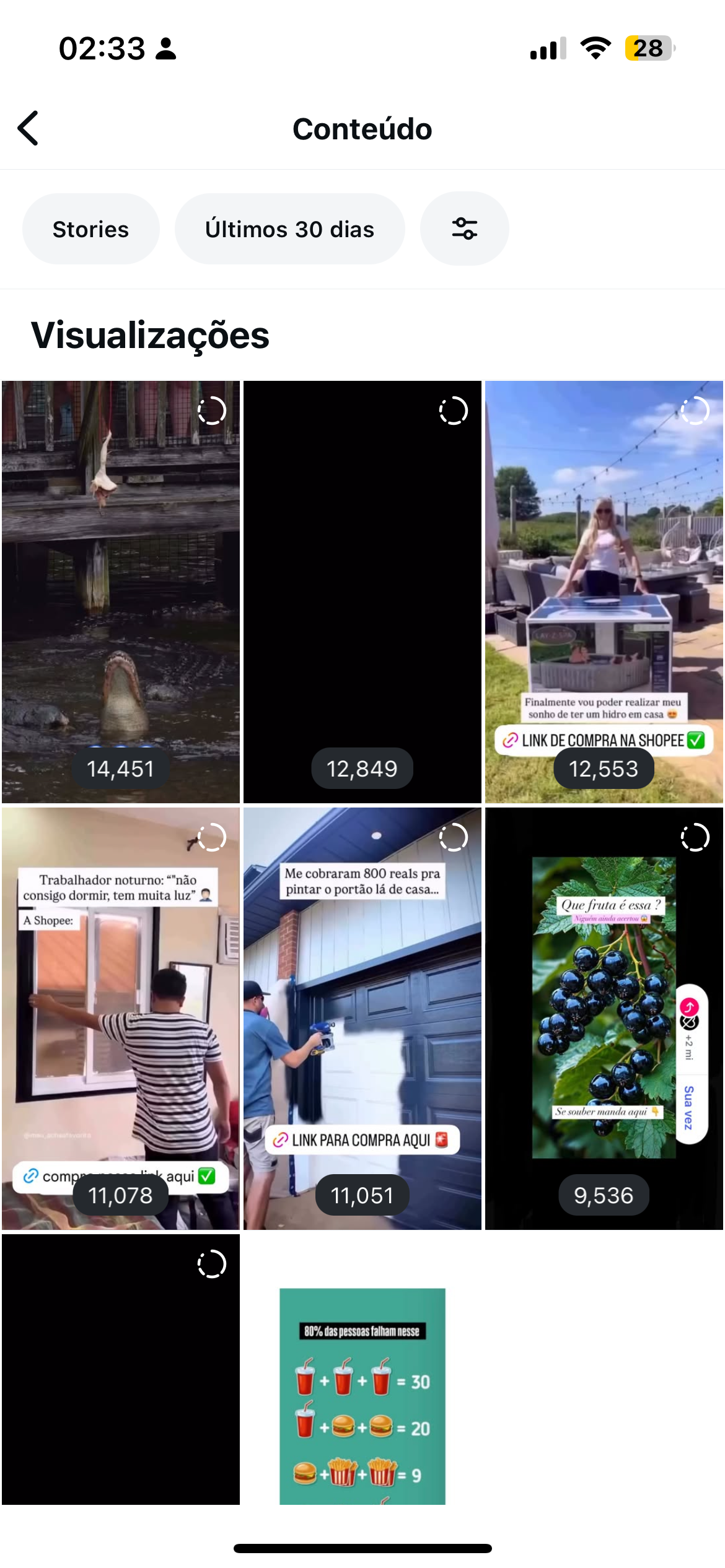Open the story with 9,536 views
725x1568 pixels.
pos(604,1018)
